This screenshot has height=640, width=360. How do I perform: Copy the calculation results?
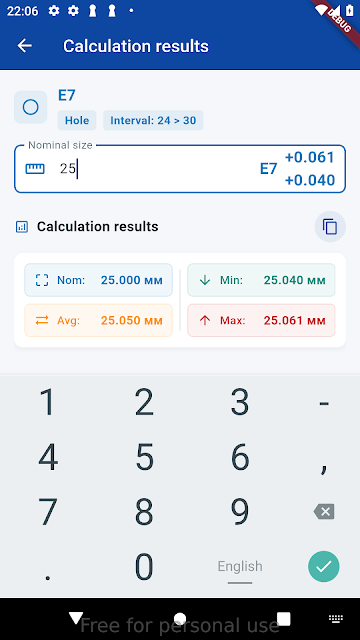coord(330,227)
